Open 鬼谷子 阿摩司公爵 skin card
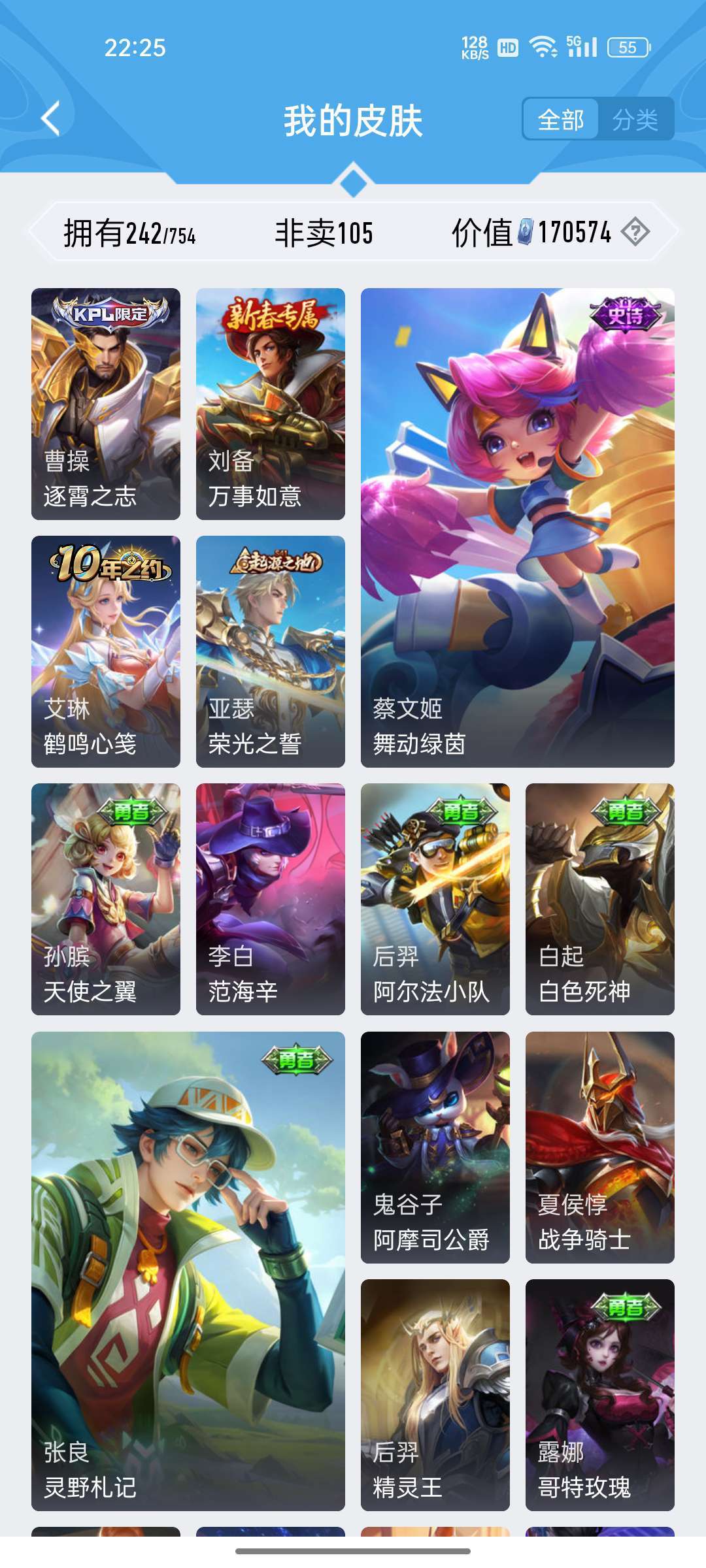706x1568 pixels. click(x=435, y=1147)
